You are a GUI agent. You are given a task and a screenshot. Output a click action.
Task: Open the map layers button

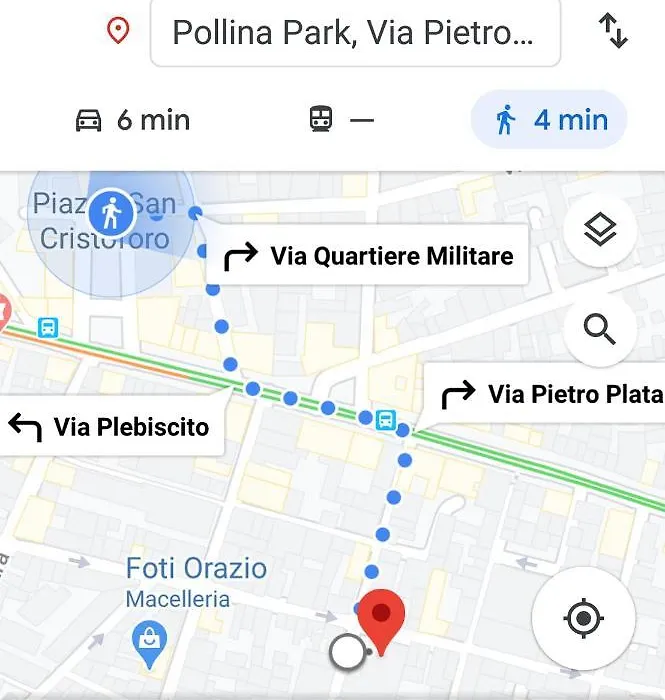click(600, 231)
